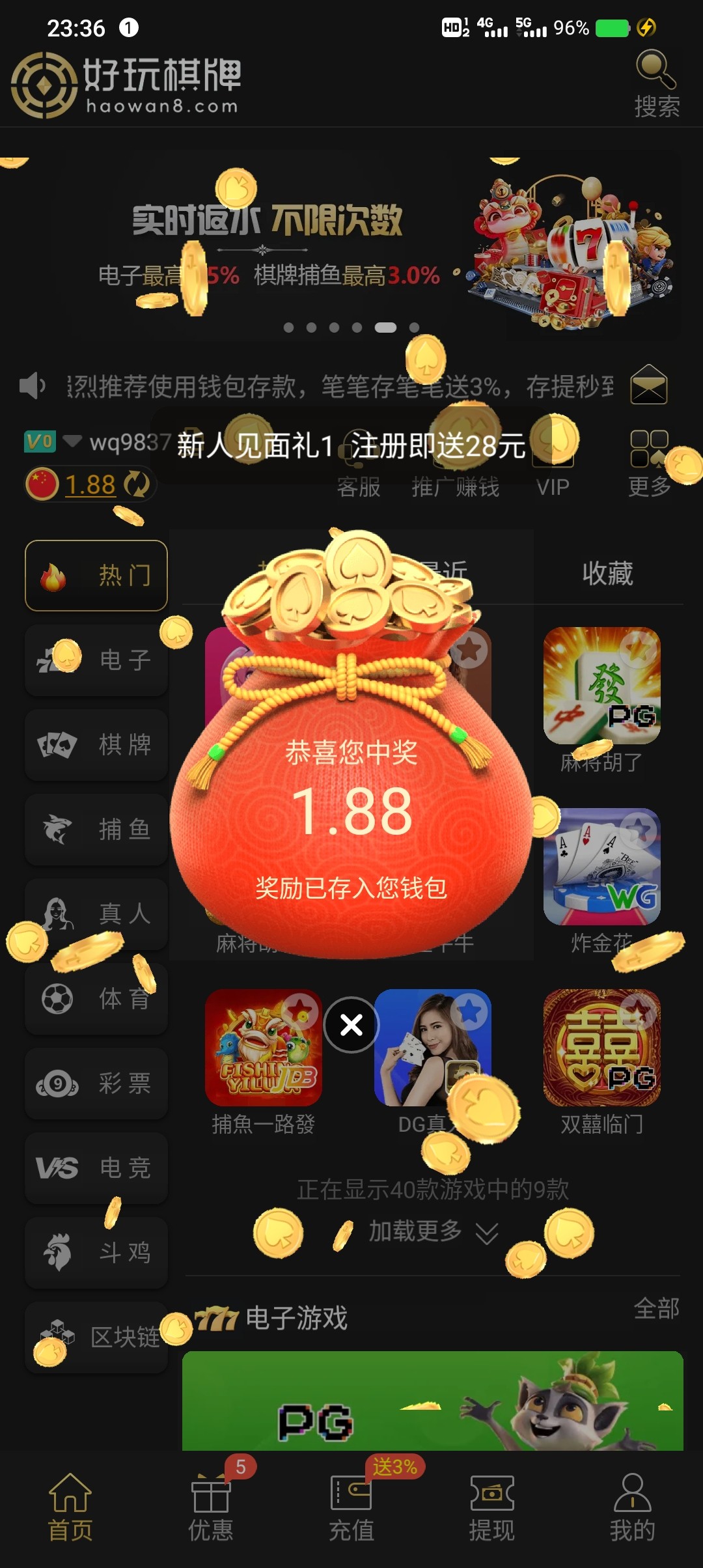The height and width of the screenshot is (1568, 703).
Task: Open the 炸金花 game
Action: pos(601,867)
